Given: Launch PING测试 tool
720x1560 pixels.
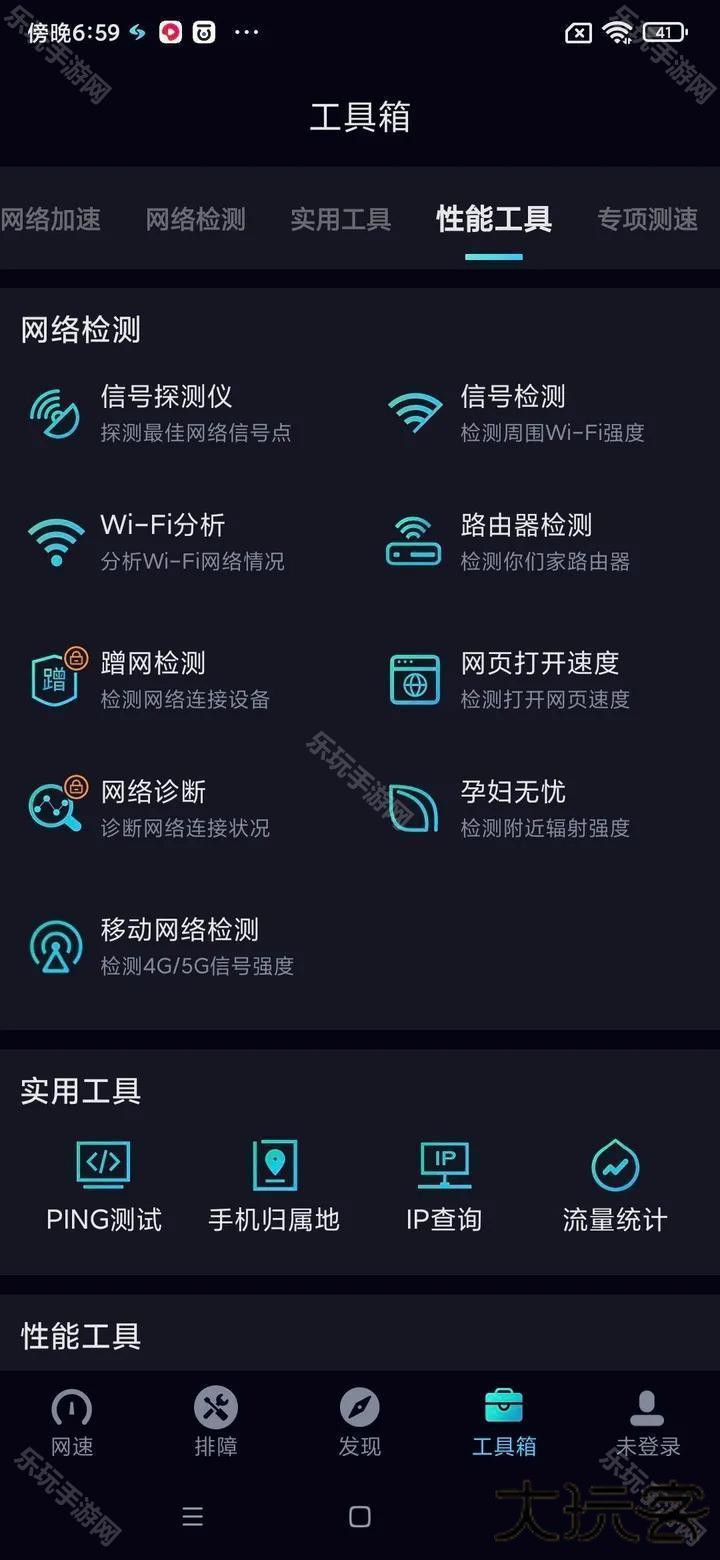Looking at the screenshot, I should 104,1187.
